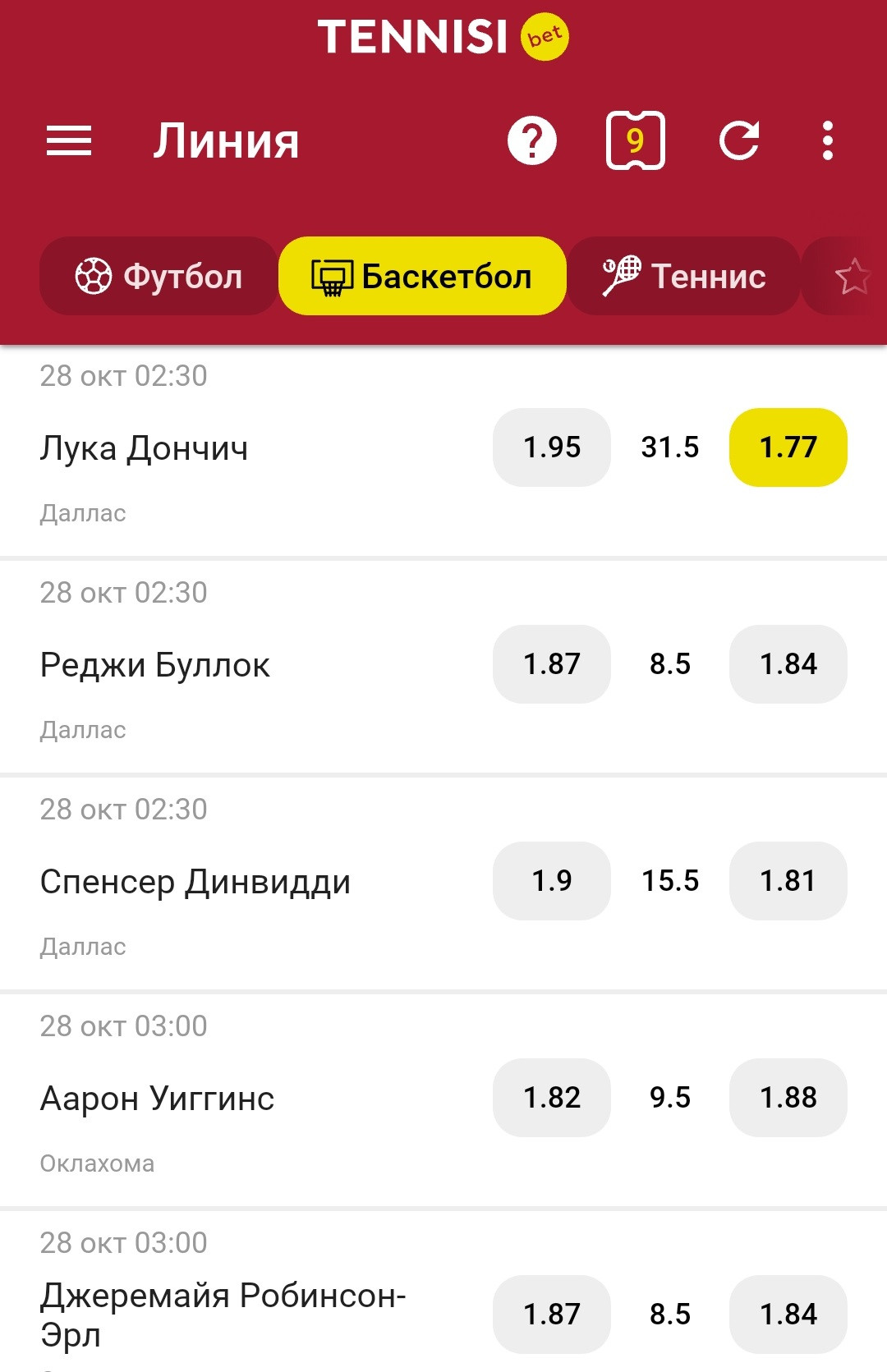Deselect odds 1.77 for Лука Дончич
The image size is (887, 1372).
click(x=788, y=447)
